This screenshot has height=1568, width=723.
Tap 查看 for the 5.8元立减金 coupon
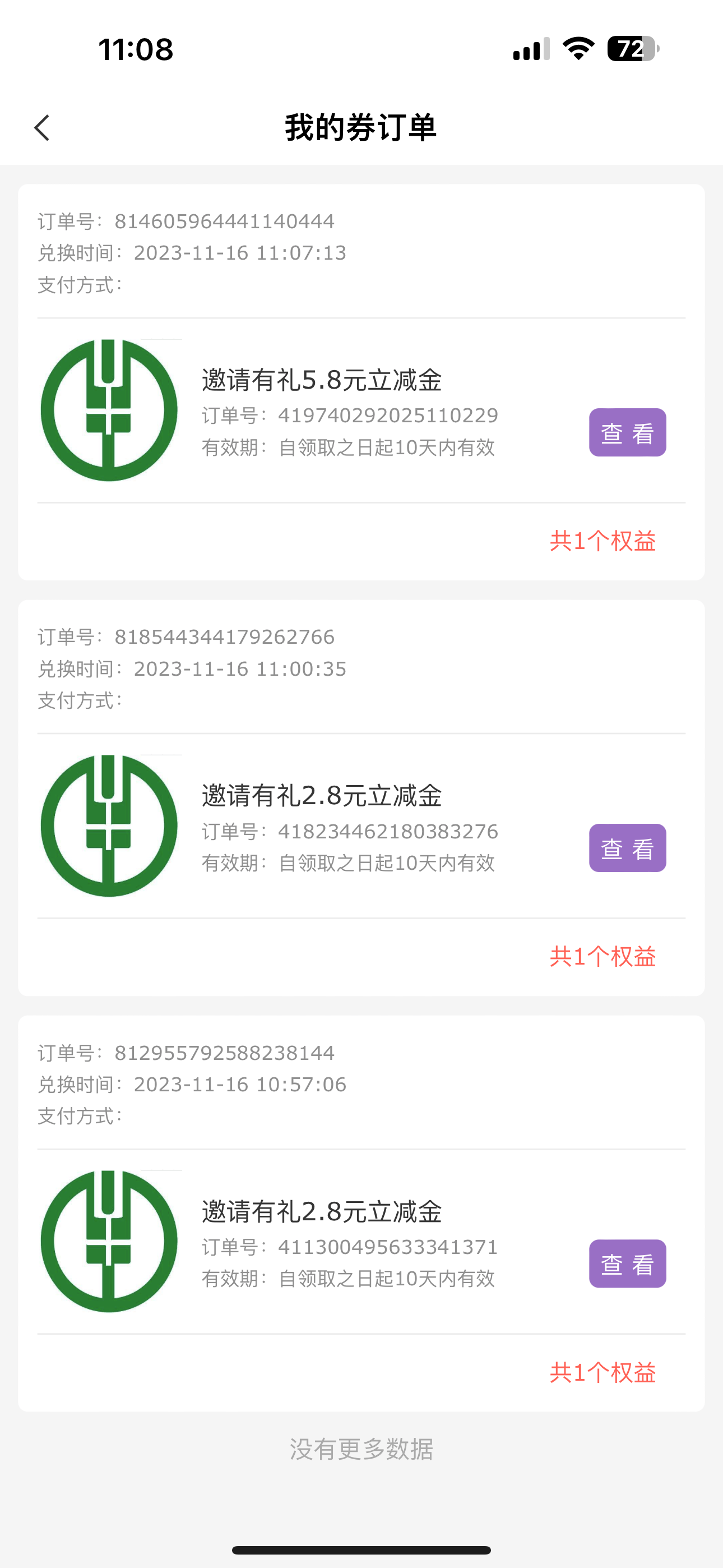point(628,432)
